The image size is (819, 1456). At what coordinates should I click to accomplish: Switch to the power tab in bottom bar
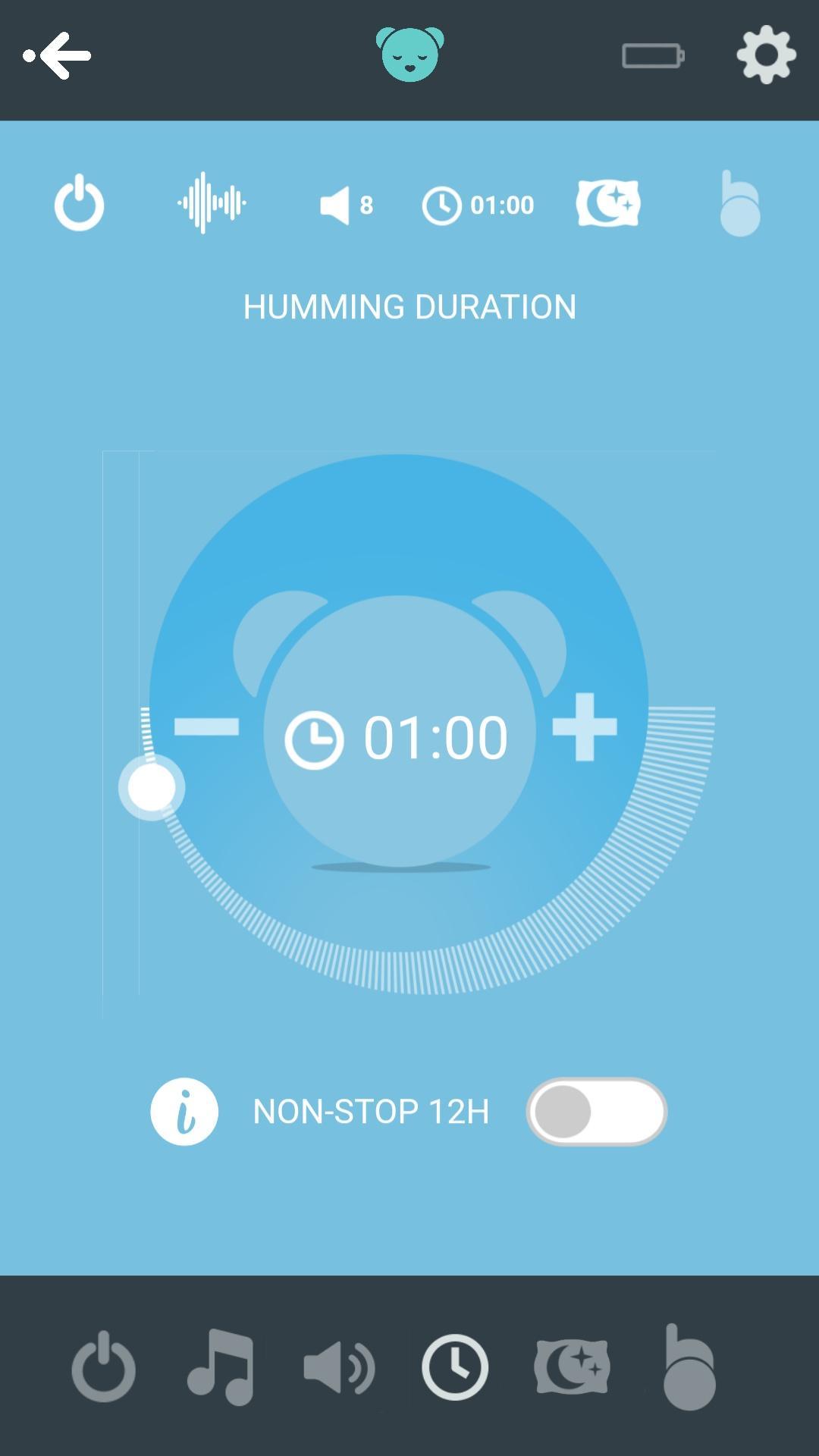point(104,1367)
